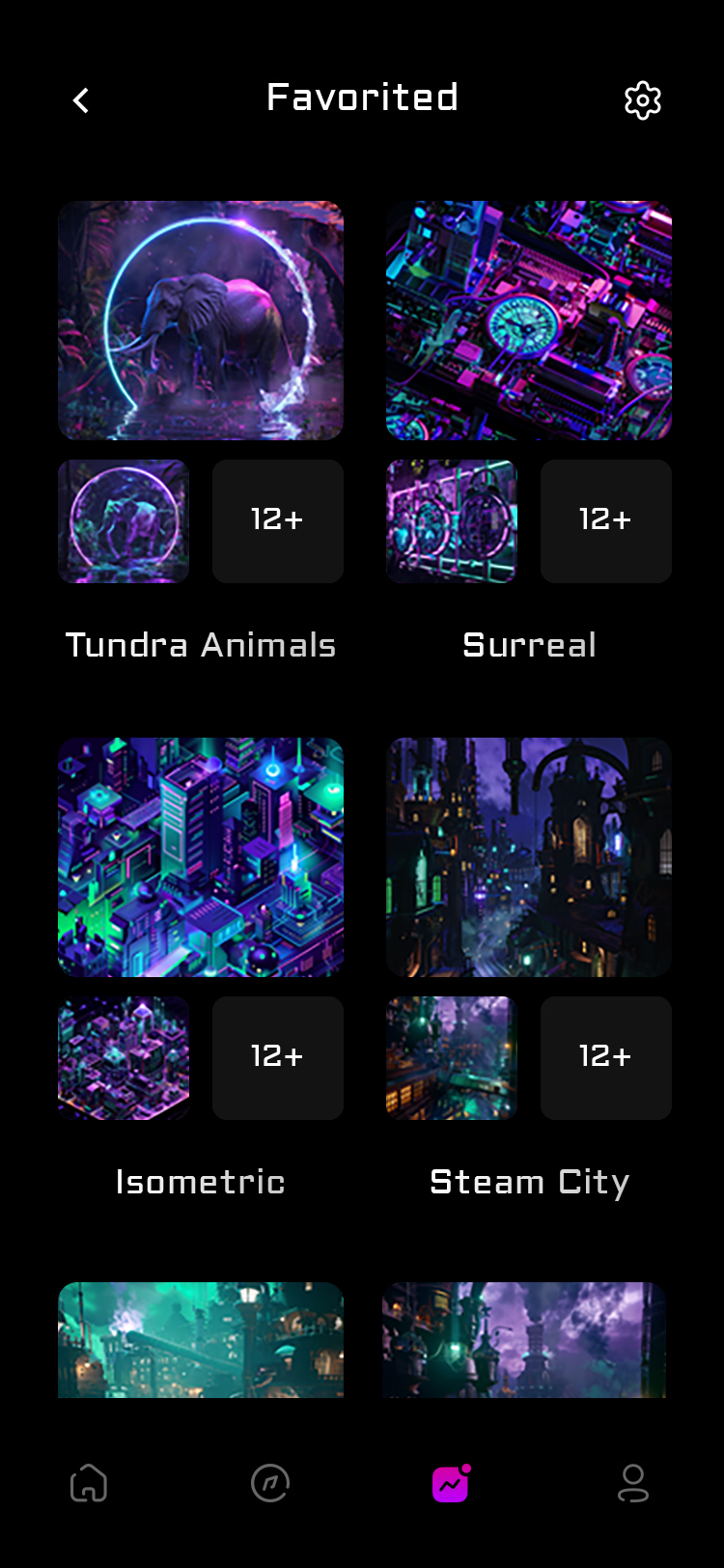Open the large Isometric city image

pos(201,857)
